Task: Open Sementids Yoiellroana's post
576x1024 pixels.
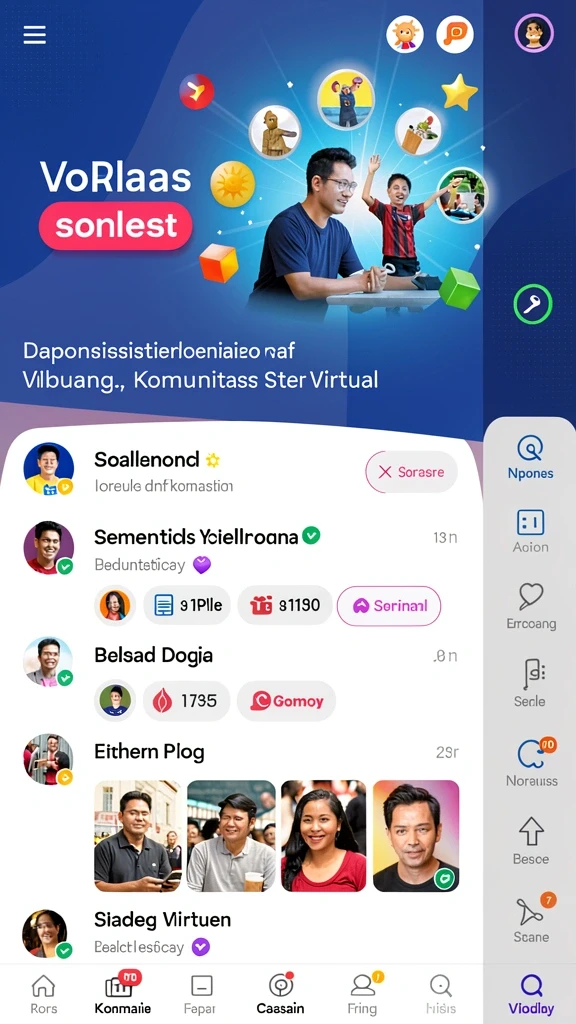Action: tap(240, 549)
